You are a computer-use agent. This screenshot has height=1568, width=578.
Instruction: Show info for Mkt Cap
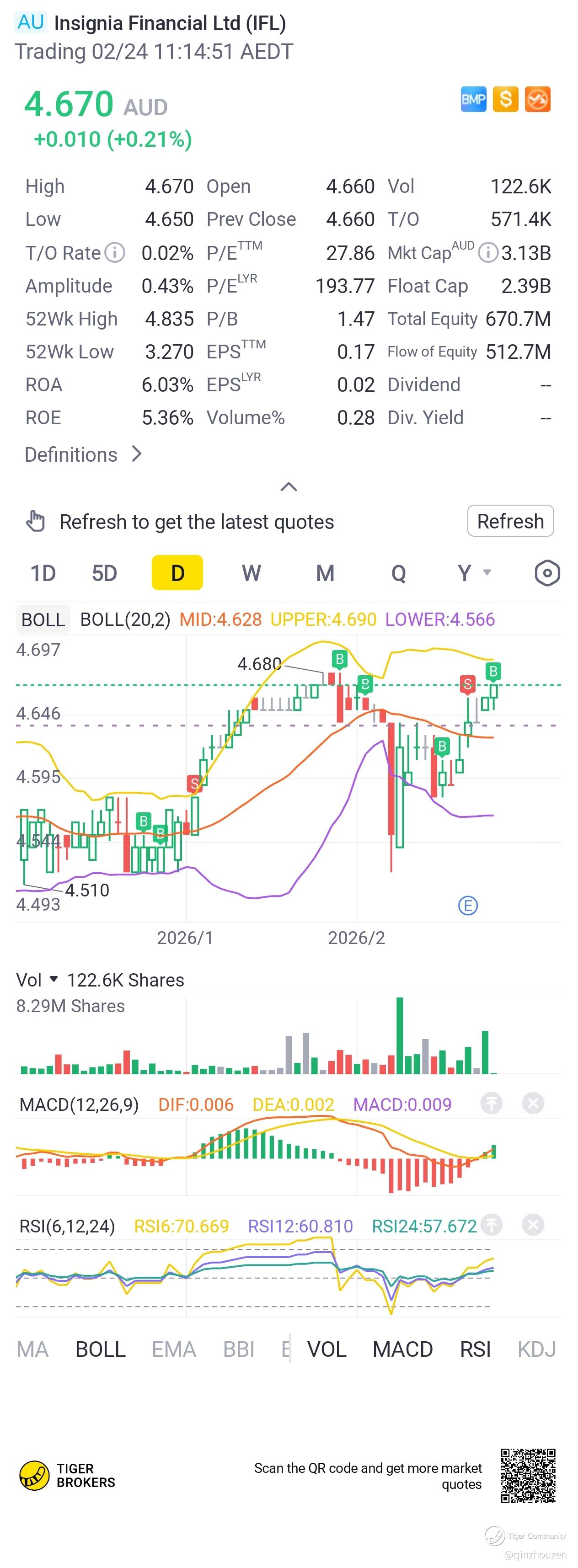[487, 253]
